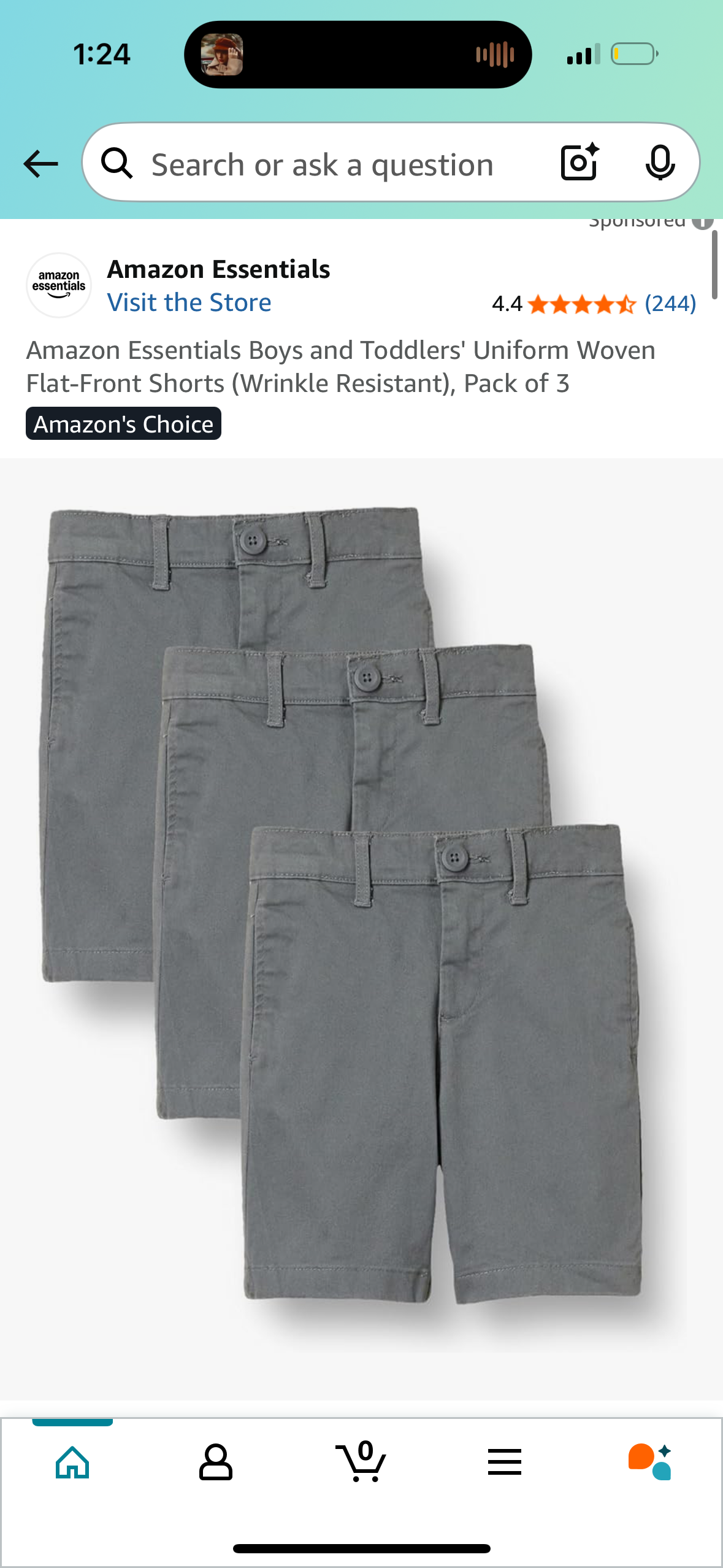Image resolution: width=723 pixels, height=1568 pixels.
Task: View the 244 customer ratings
Action: [670, 304]
